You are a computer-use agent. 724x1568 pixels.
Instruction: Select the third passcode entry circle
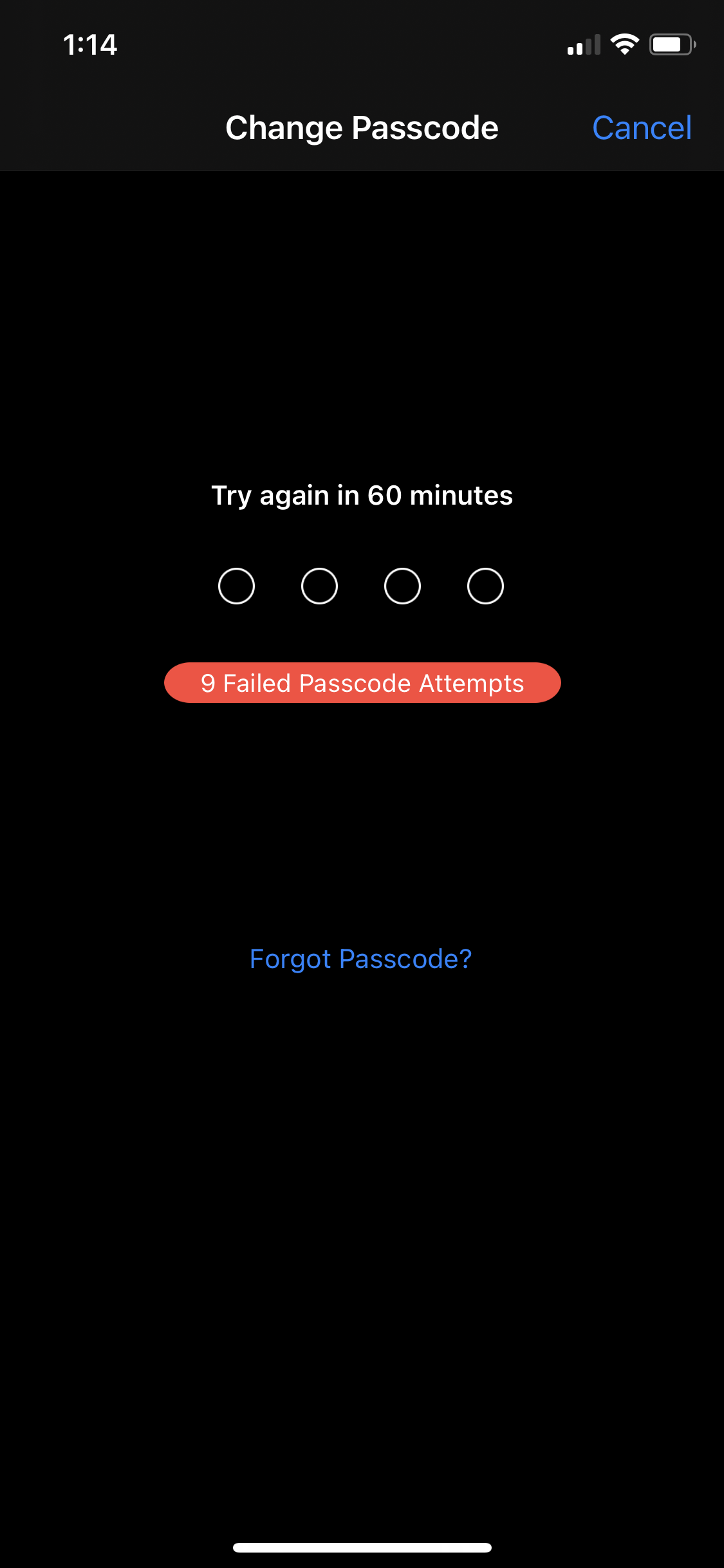(402, 586)
